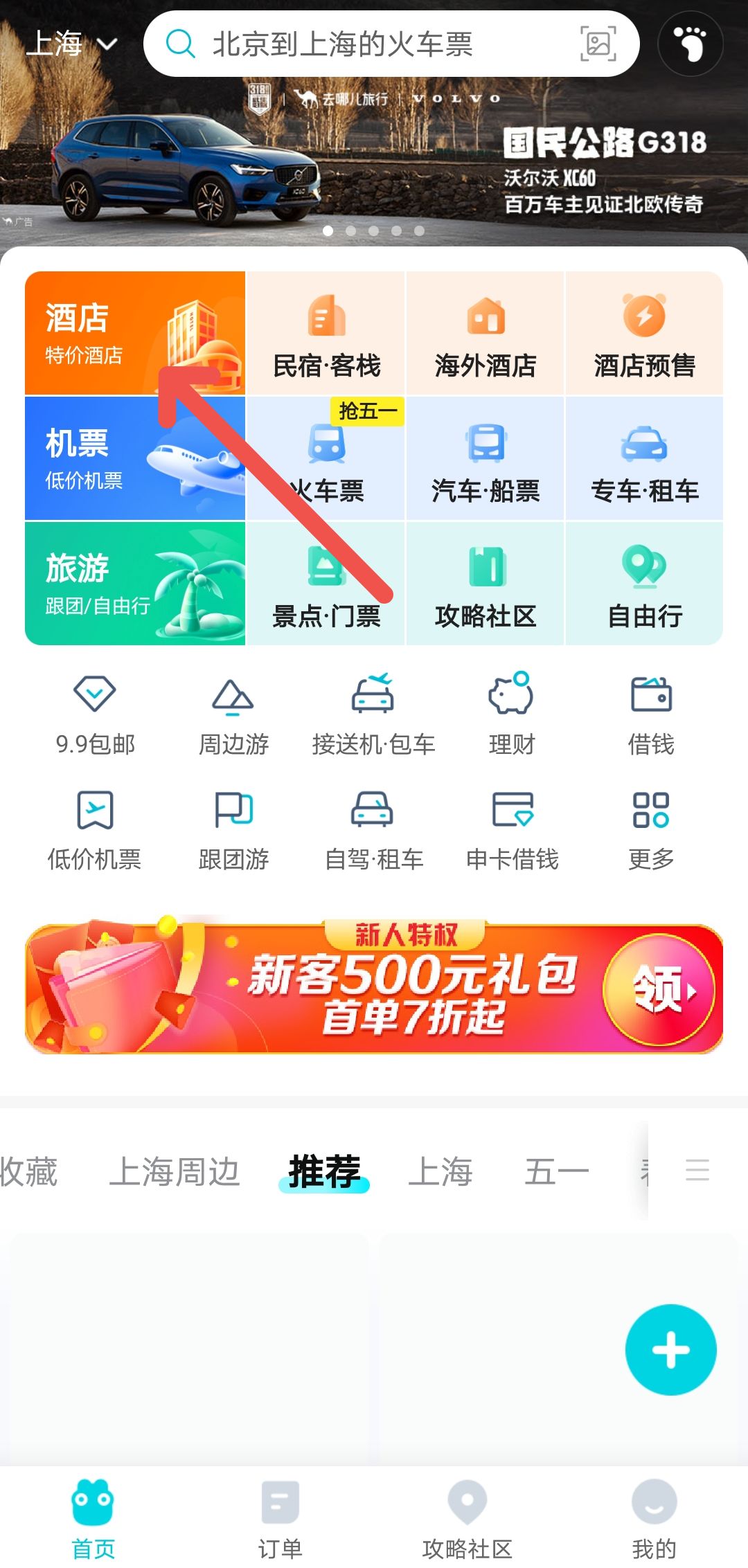Open 机票 低价机票 tile
The image size is (748, 1568).
135,458
